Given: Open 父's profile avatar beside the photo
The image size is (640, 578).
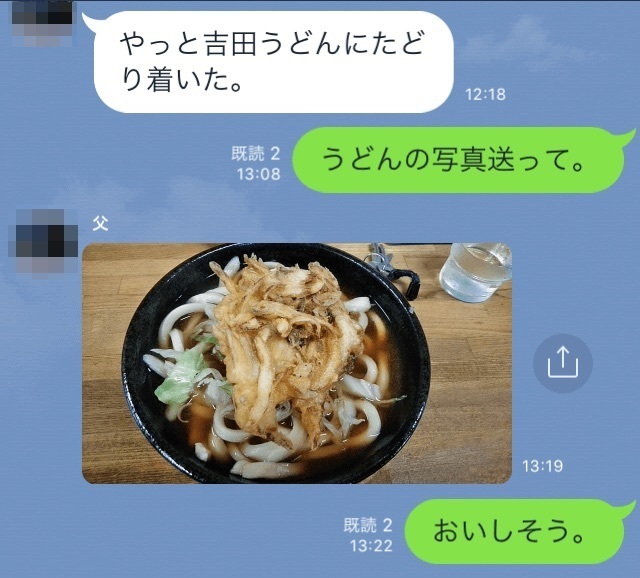Looking at the screenshot, I should tap(42, 242).
